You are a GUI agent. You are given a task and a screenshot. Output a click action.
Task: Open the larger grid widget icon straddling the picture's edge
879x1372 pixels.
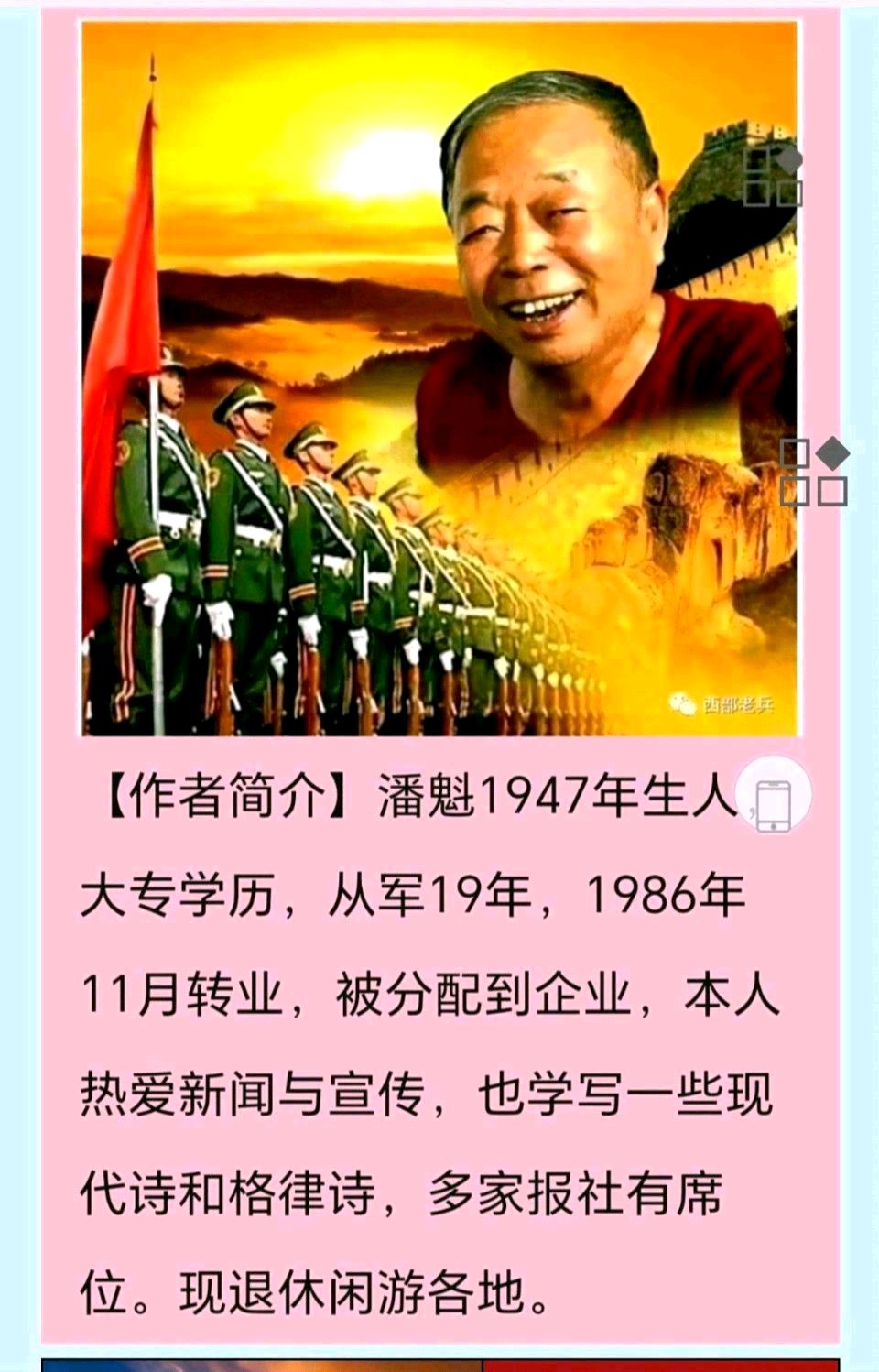(x=814, y=473)
